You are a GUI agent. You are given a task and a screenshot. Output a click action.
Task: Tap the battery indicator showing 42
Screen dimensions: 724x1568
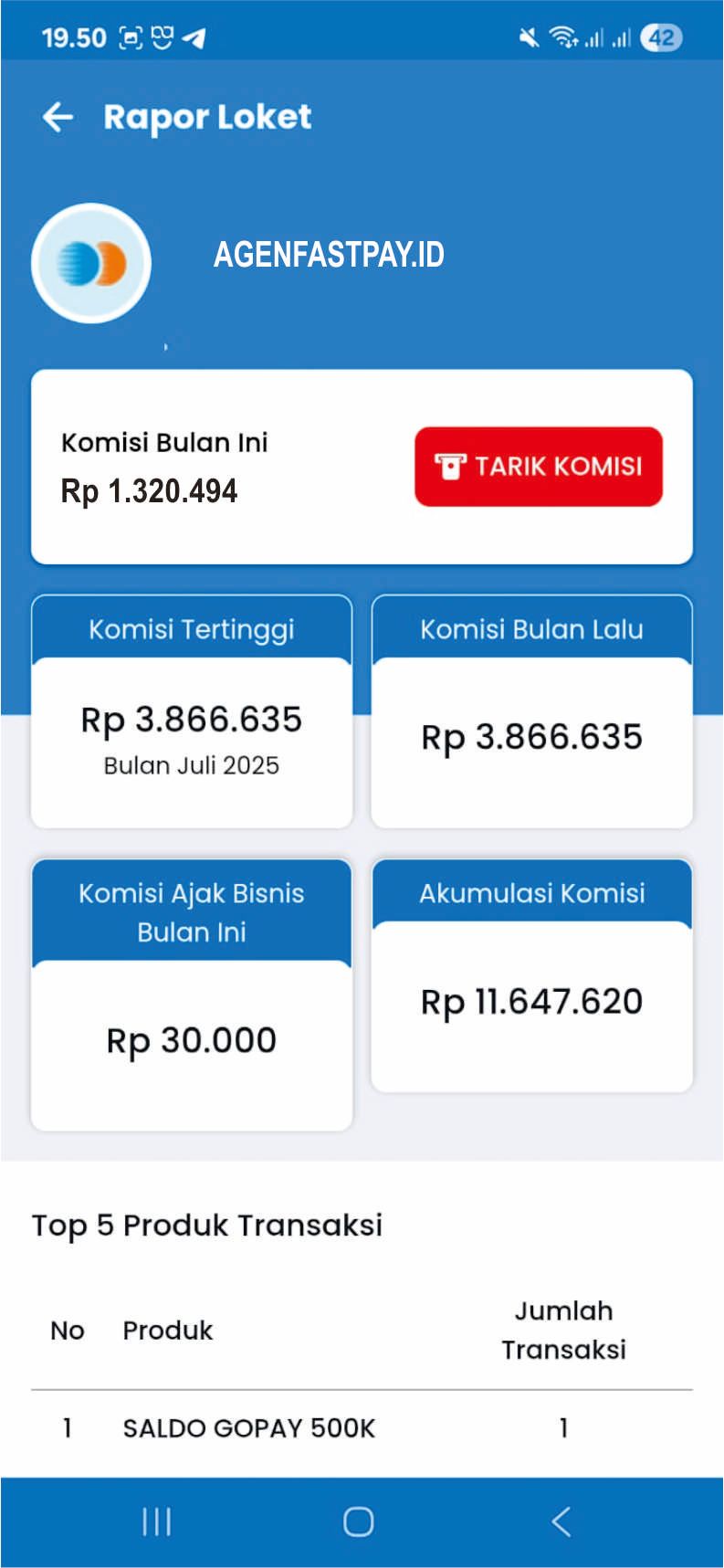tap(661, 37)
